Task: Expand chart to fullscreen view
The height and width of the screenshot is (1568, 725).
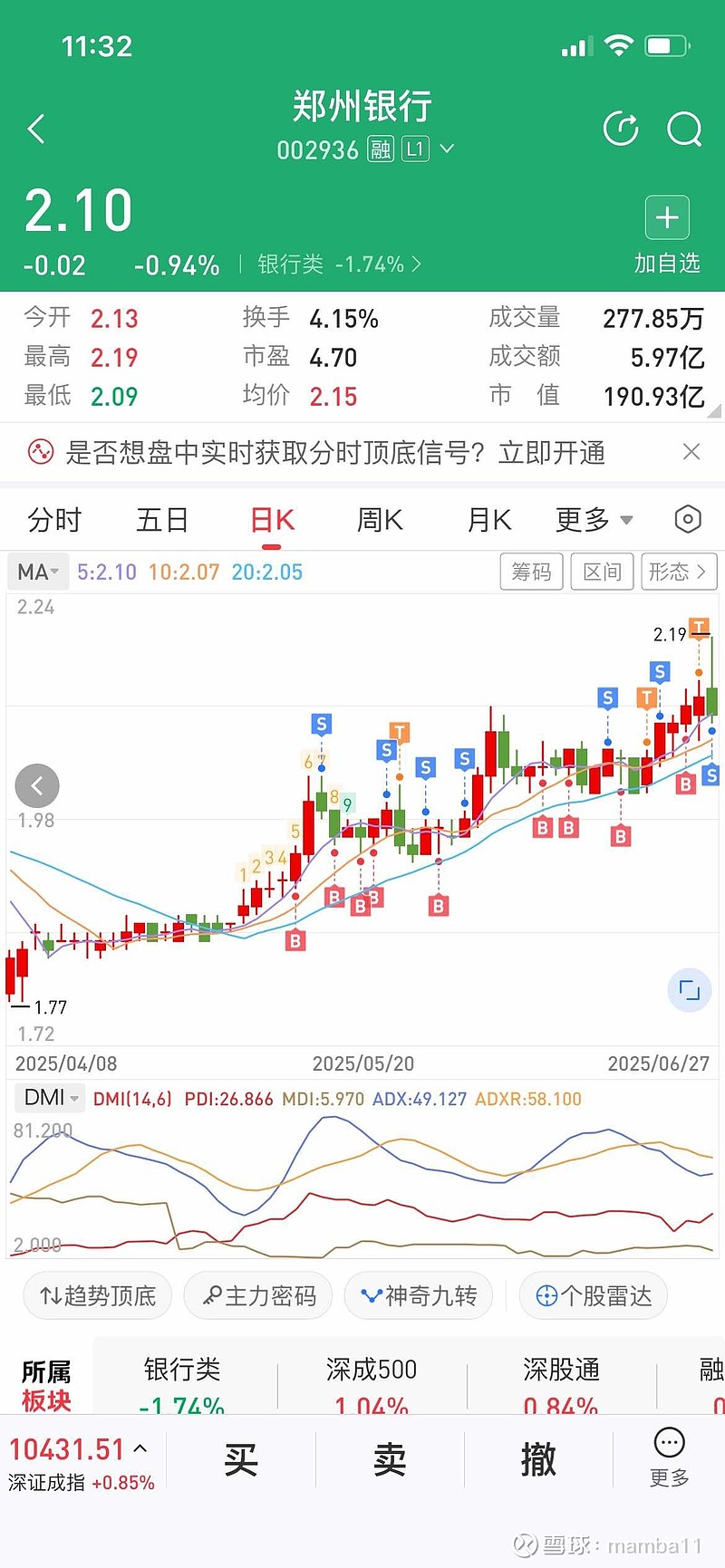Action: point(689,990)
